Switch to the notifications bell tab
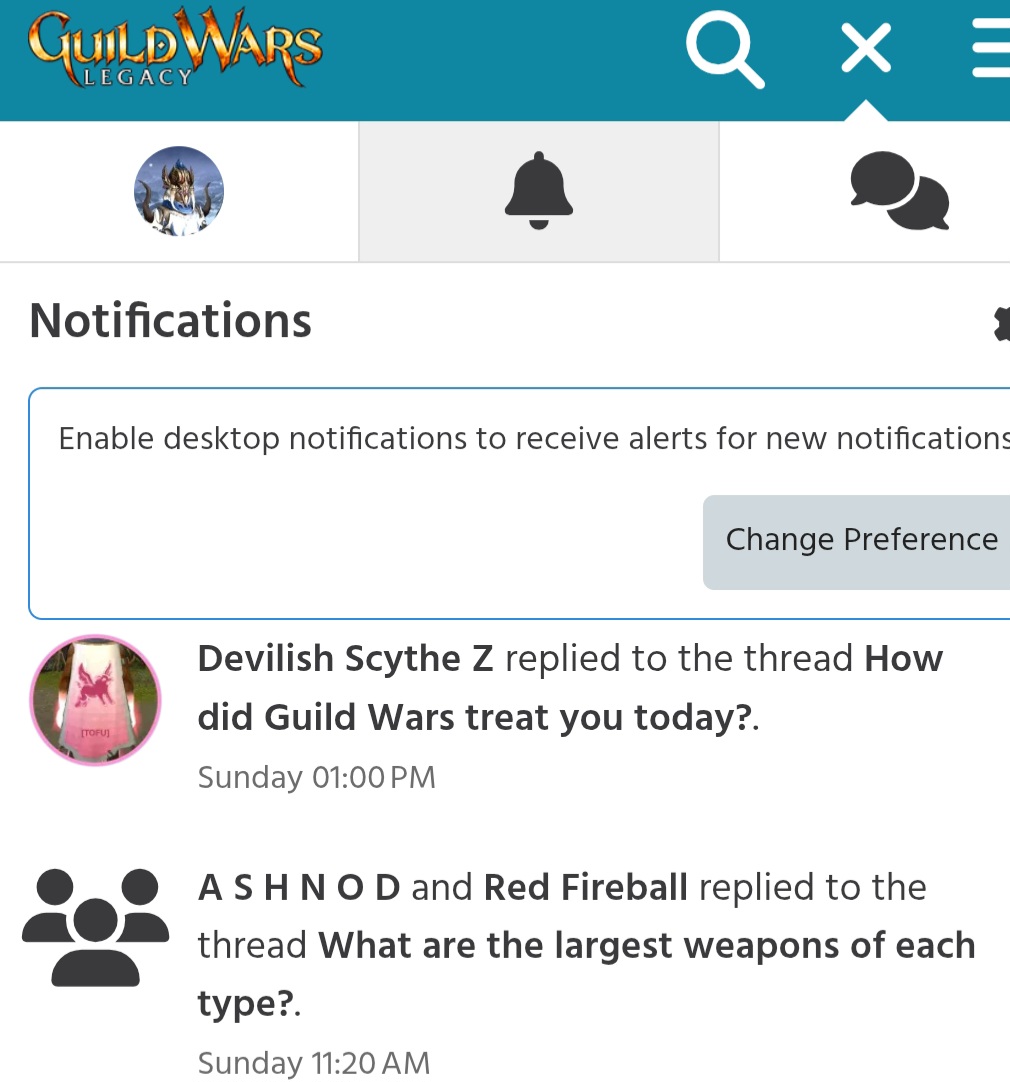 (x=538, y=191)
